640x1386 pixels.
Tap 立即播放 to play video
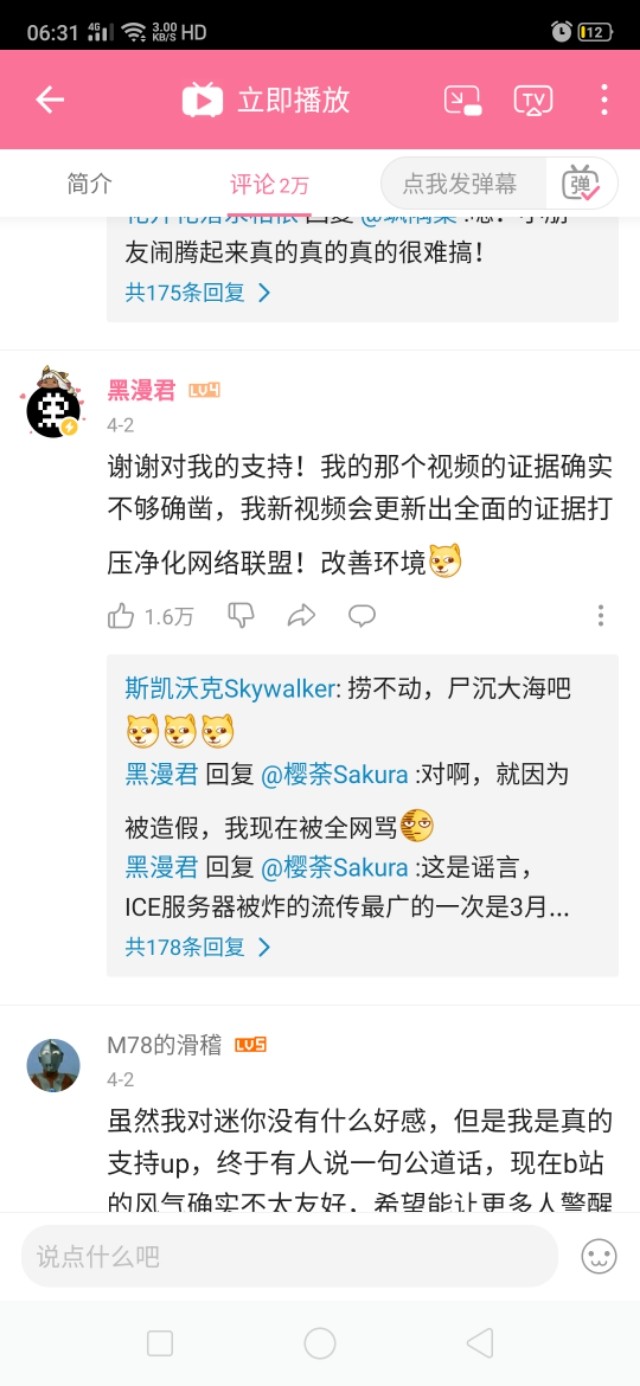(x=267, y=100)
